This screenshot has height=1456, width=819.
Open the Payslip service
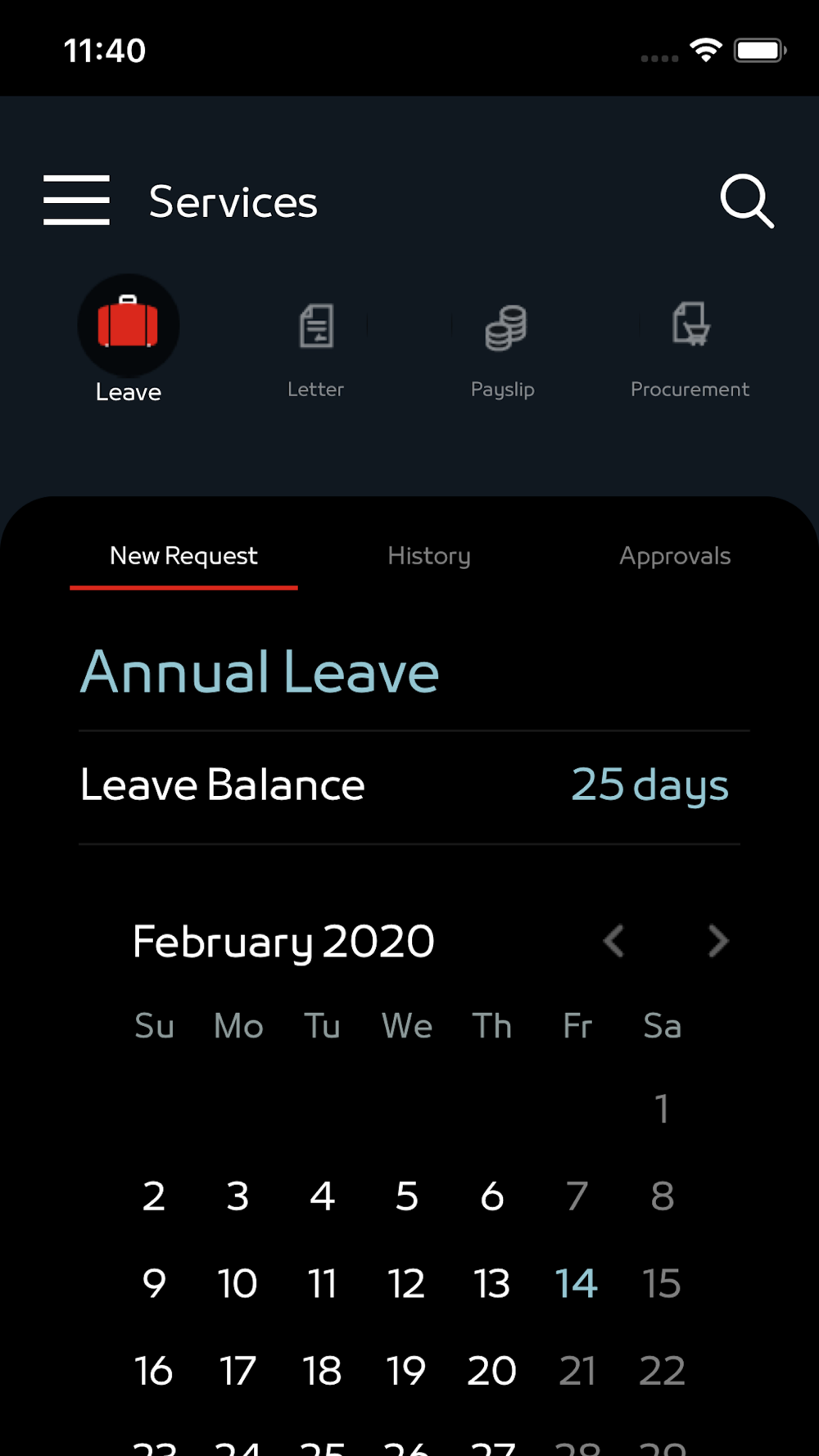tap(504, 346)
